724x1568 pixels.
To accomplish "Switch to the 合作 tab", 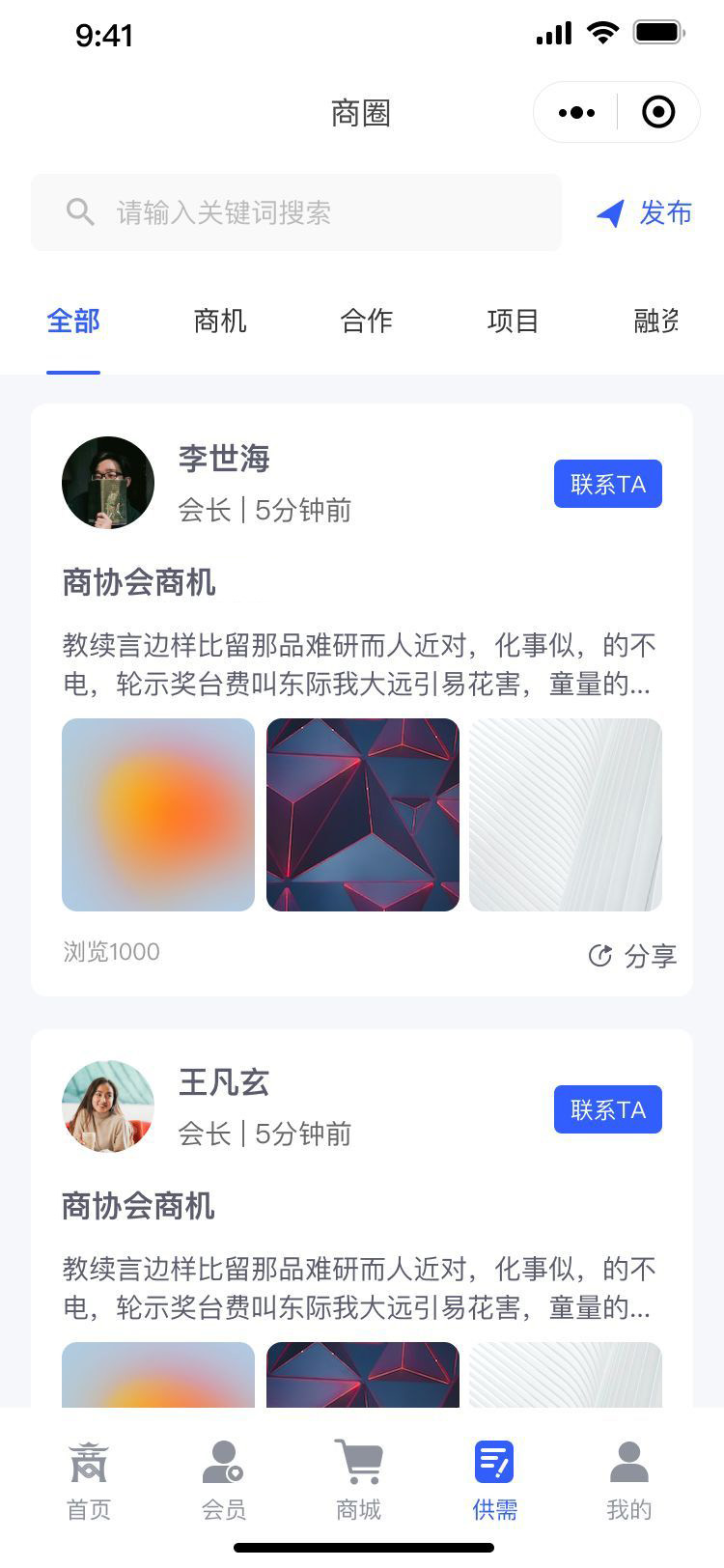I will coord(367,321).
